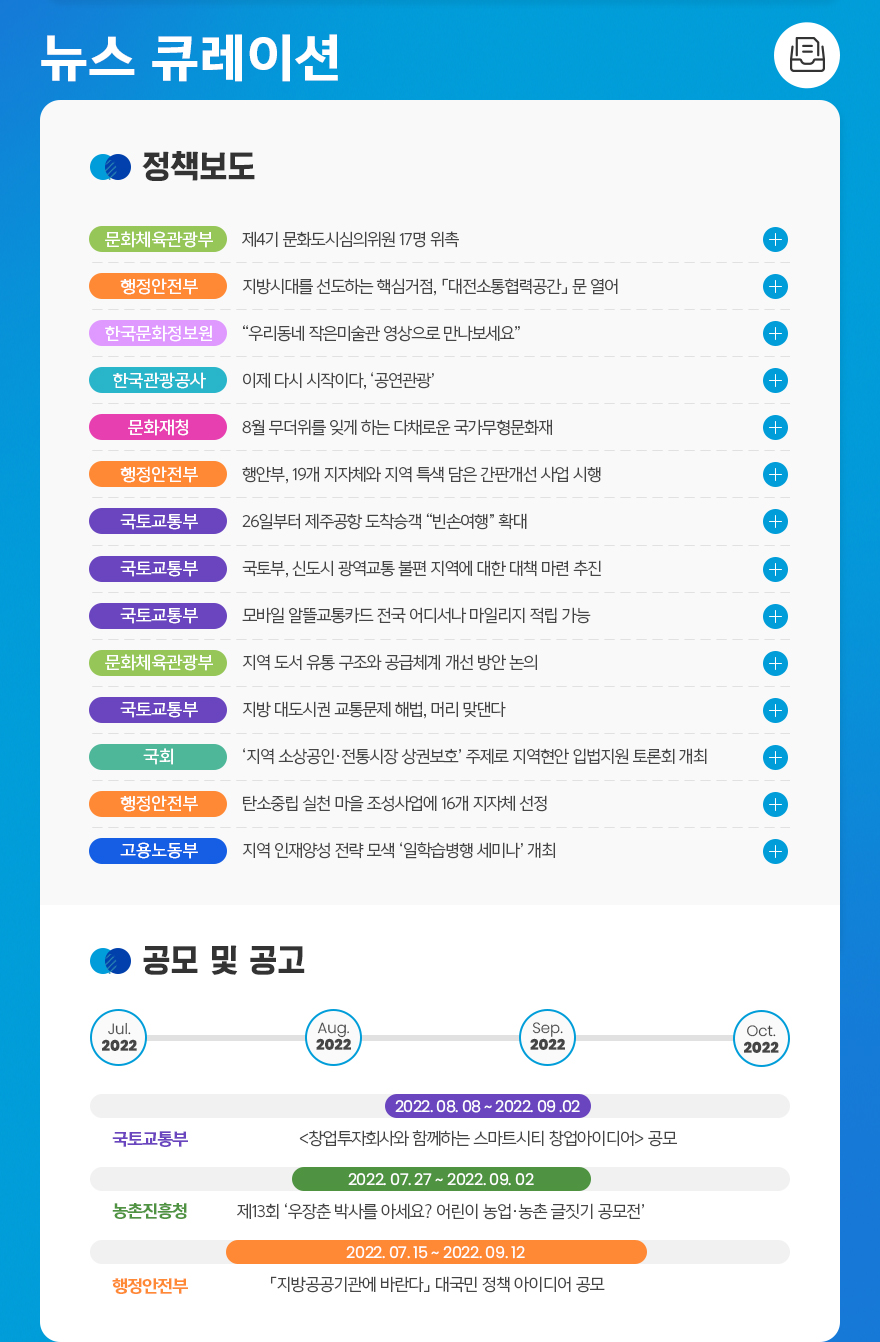This screenshot has height=1342, width=880.
Task: Expand the 제4기 문화도시심의위원 17명 위촉 article
Action: coord(775,240)
